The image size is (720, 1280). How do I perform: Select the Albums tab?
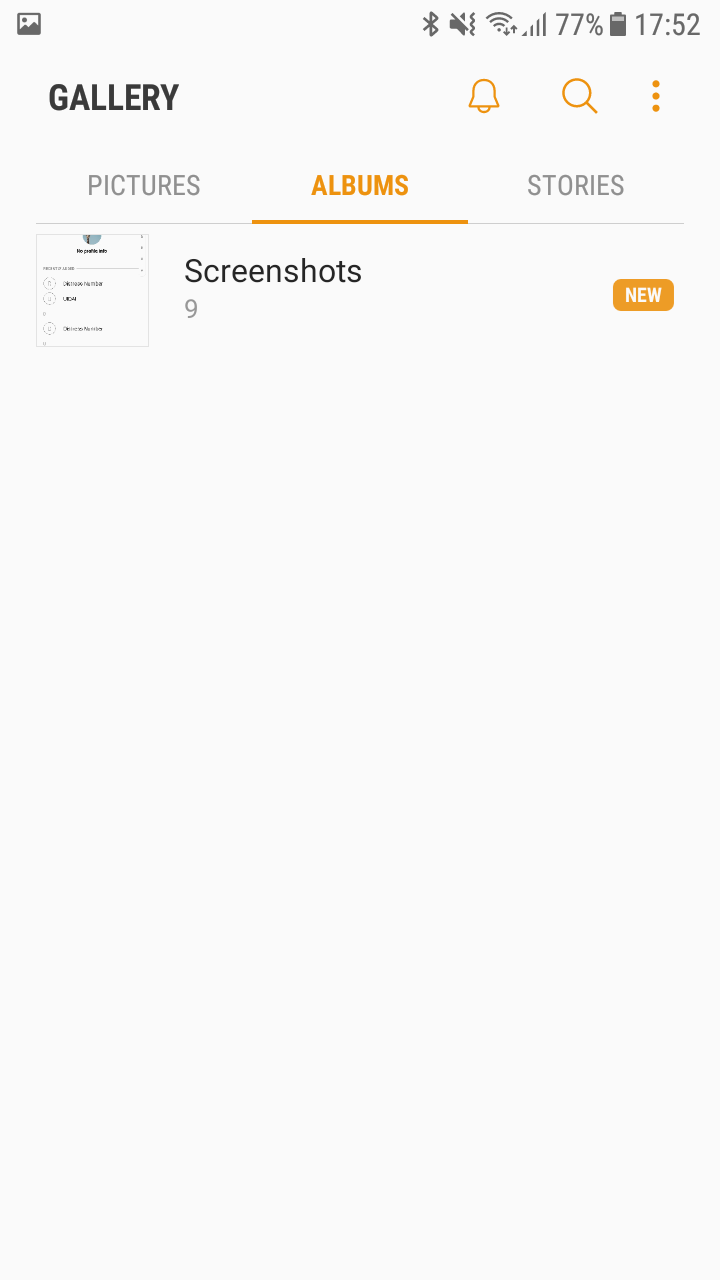[x=360, y=186]
